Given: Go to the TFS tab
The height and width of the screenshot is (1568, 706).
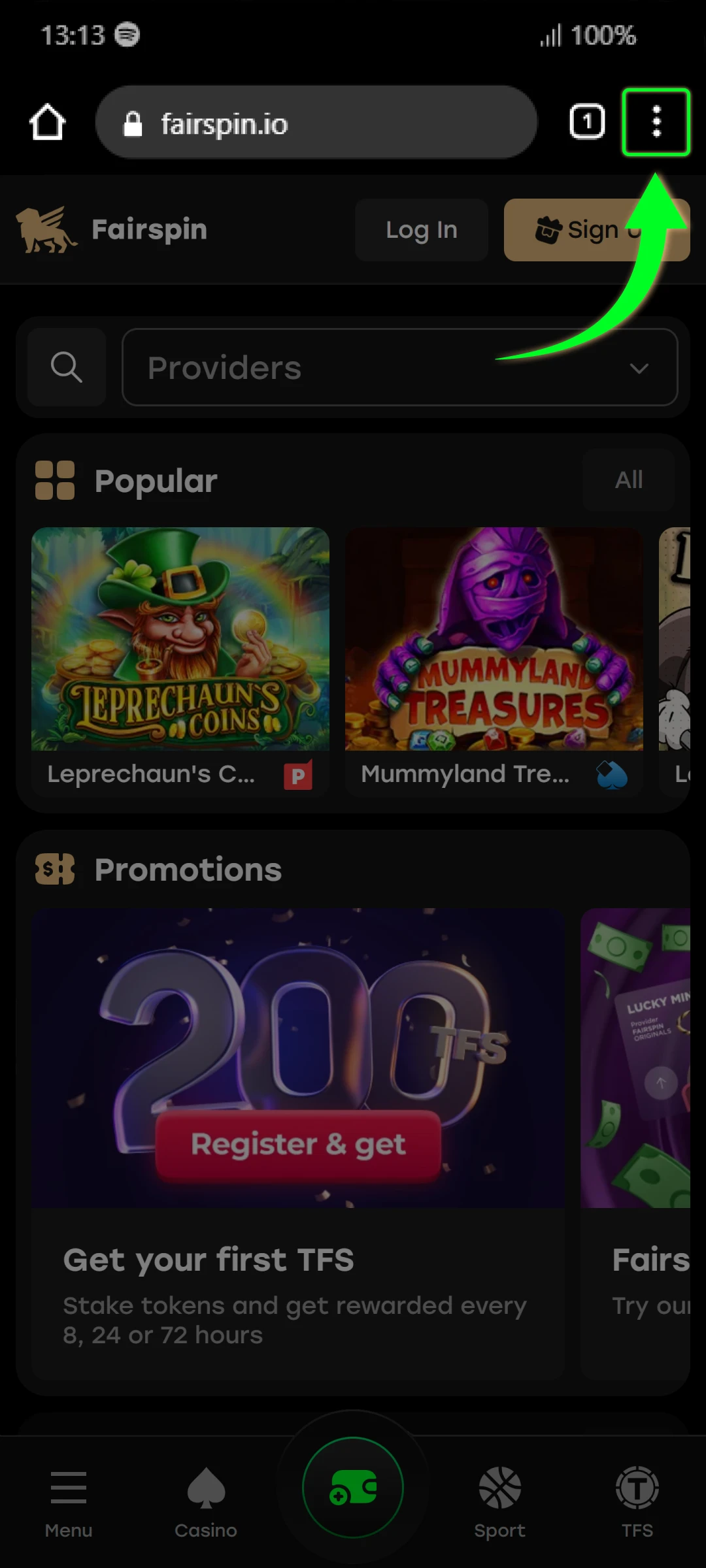Looking at the screenshot, I should tap(637, 1500).
